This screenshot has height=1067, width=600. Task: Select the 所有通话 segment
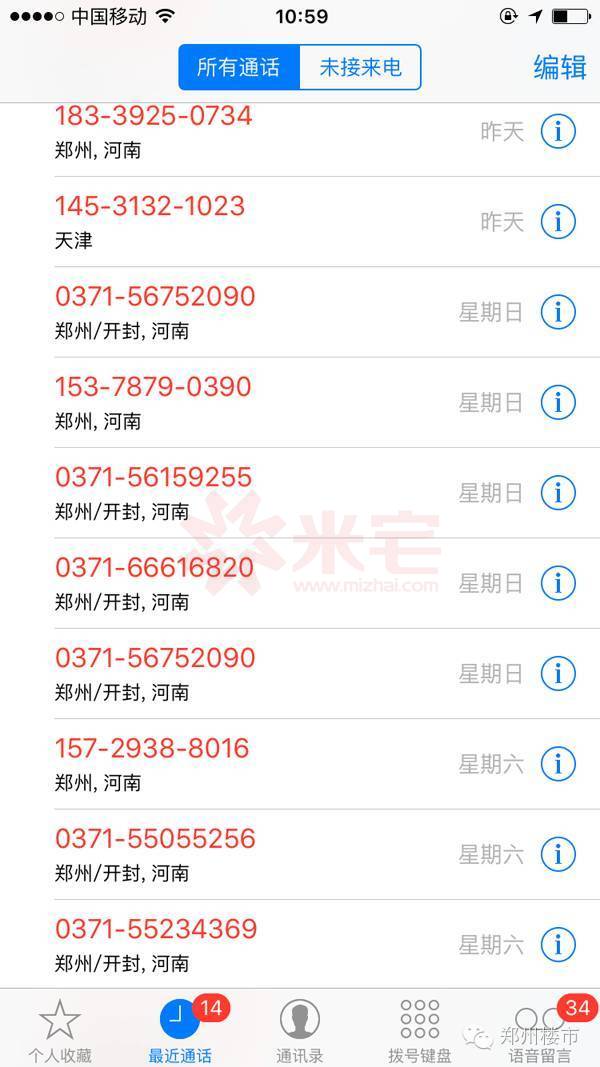pyautogui.click(x=239, y=67)
